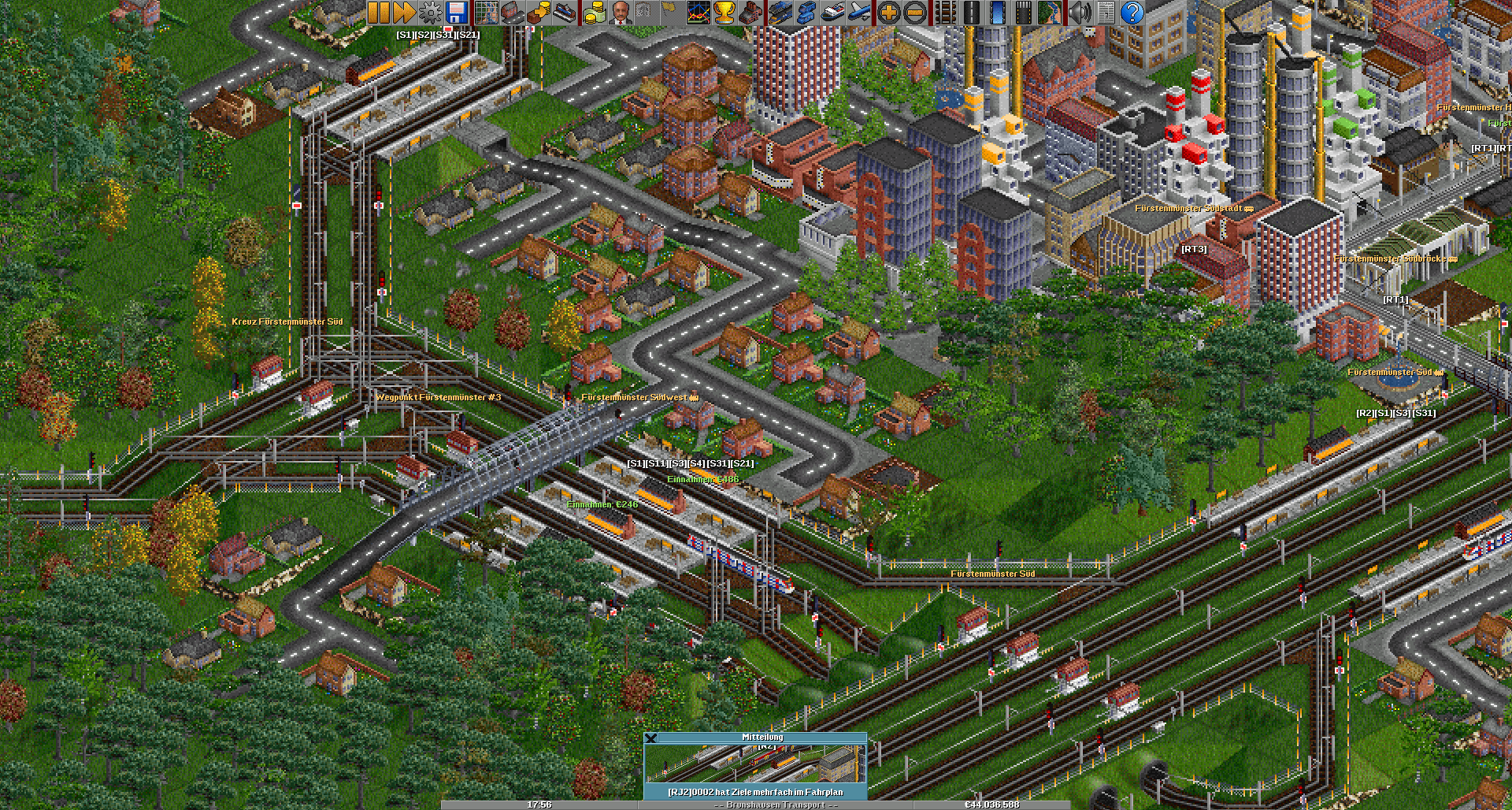Open the sound and music menu
The image size is (1512, 810).
pyautogui.click(x=1080, y=12)
